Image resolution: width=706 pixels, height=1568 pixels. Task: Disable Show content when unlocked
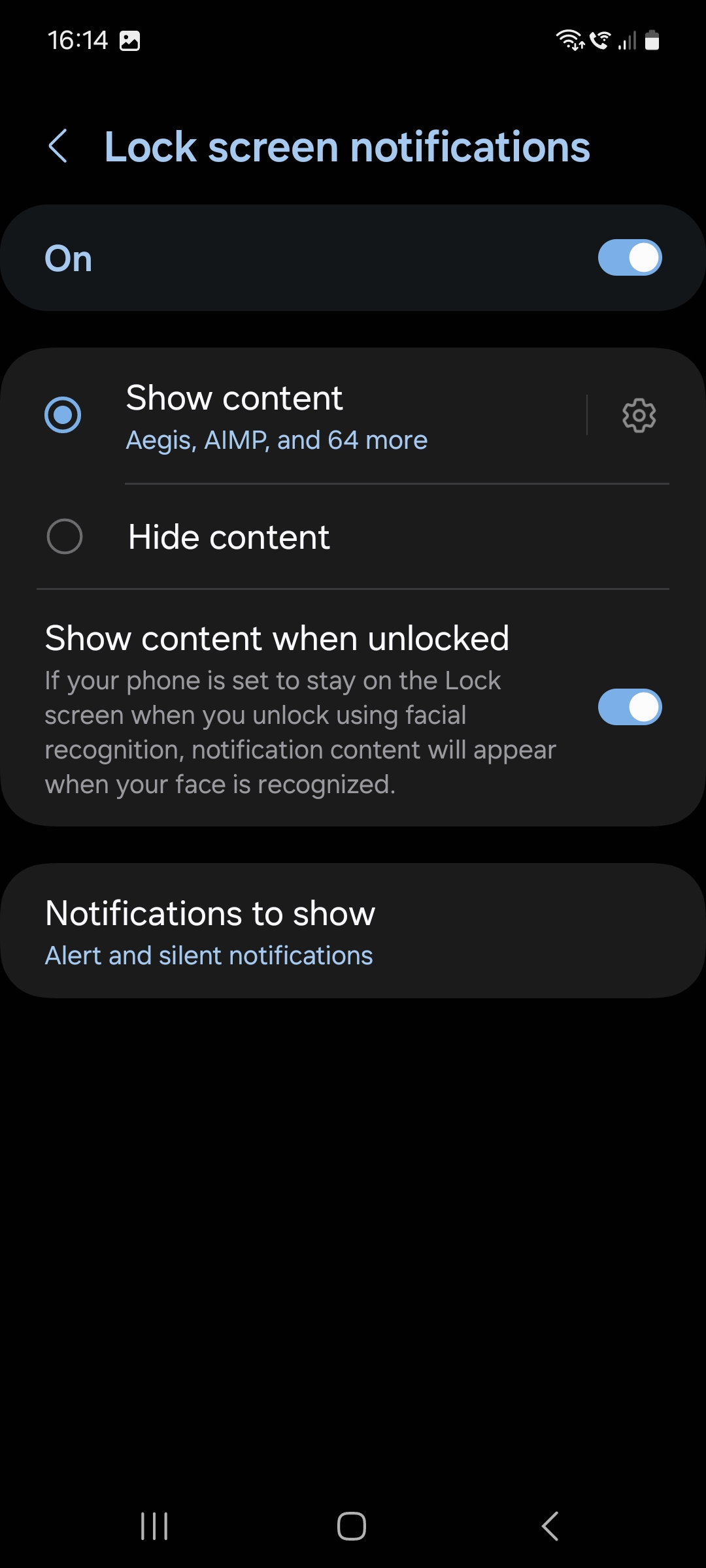[x=629, y=708]
